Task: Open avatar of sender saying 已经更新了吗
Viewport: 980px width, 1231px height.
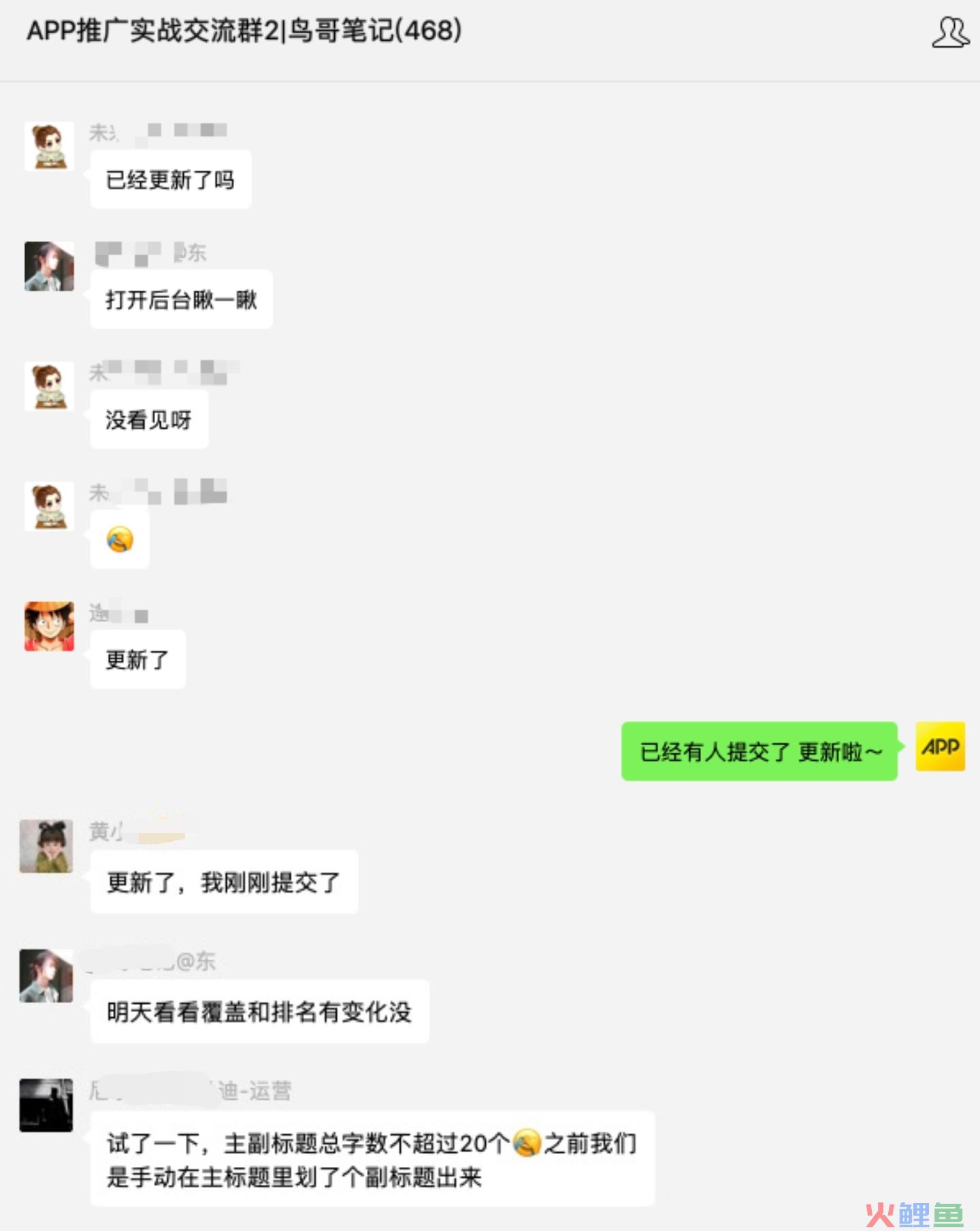Action: point(49,146)
